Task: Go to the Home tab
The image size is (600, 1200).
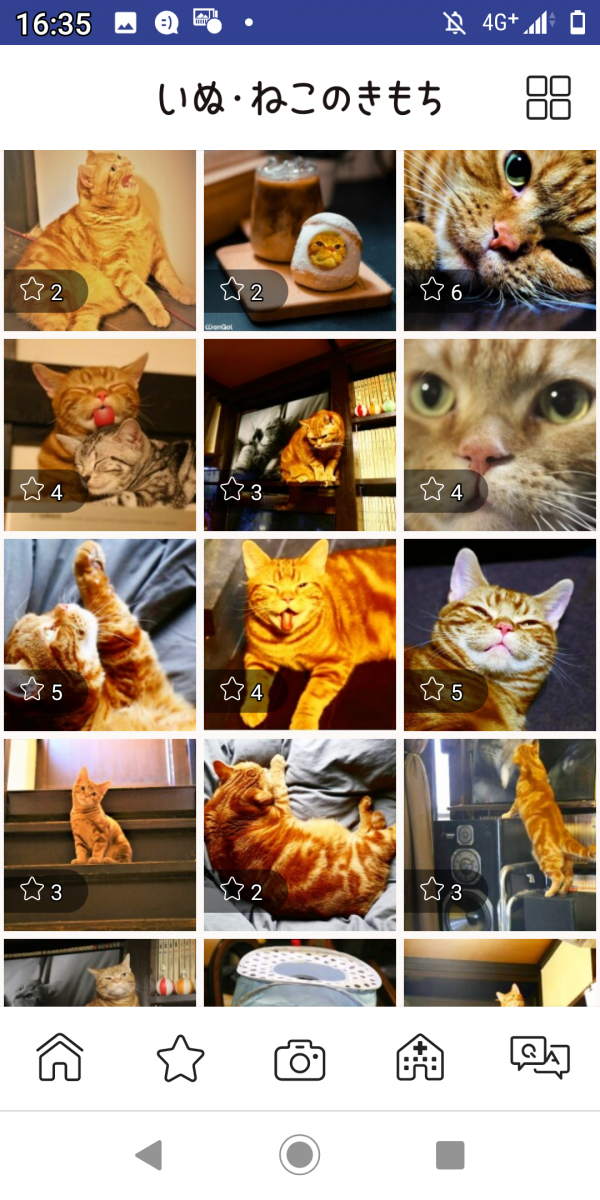Action: tap(60, 1057)
